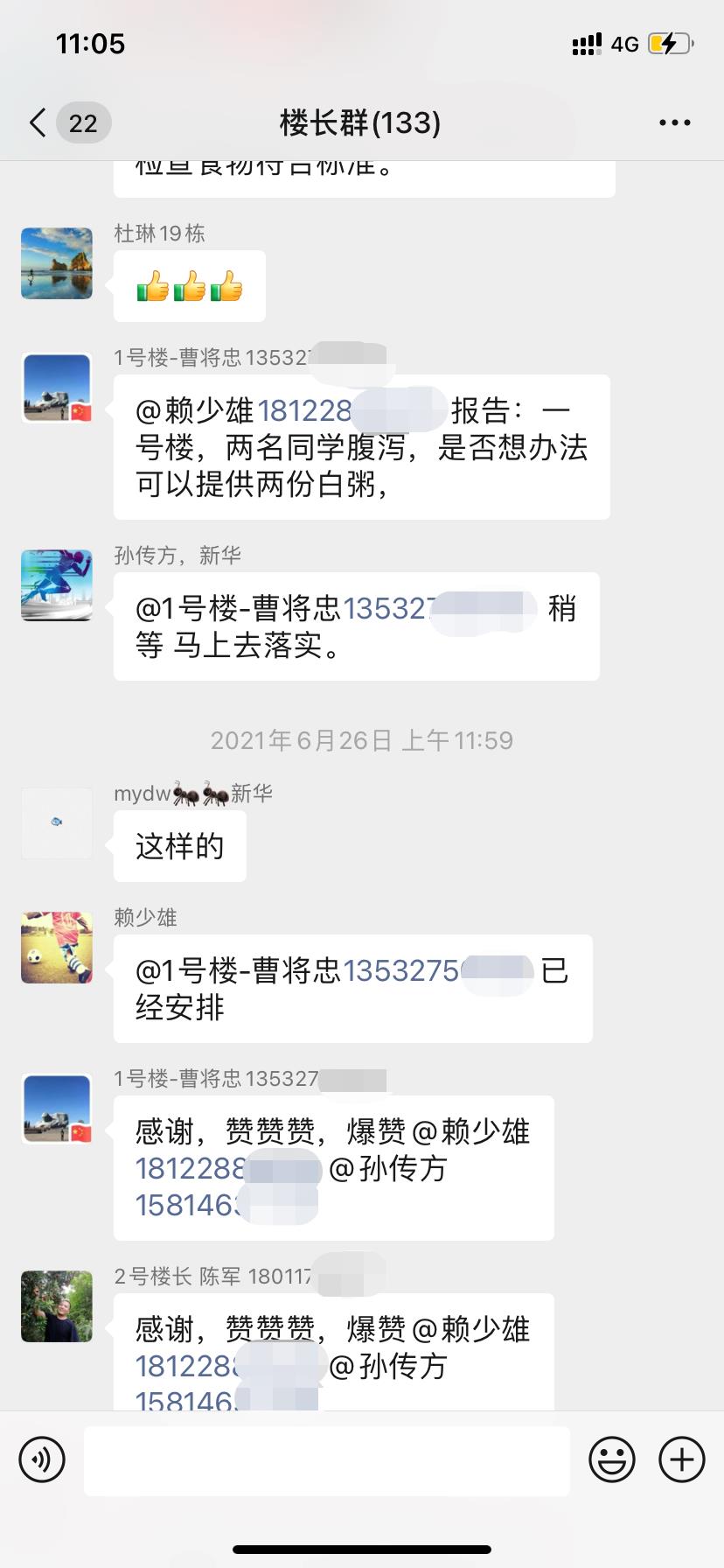View 杜琳19栋's profile avatar
724x1568 pixels.
coord(57,263)
